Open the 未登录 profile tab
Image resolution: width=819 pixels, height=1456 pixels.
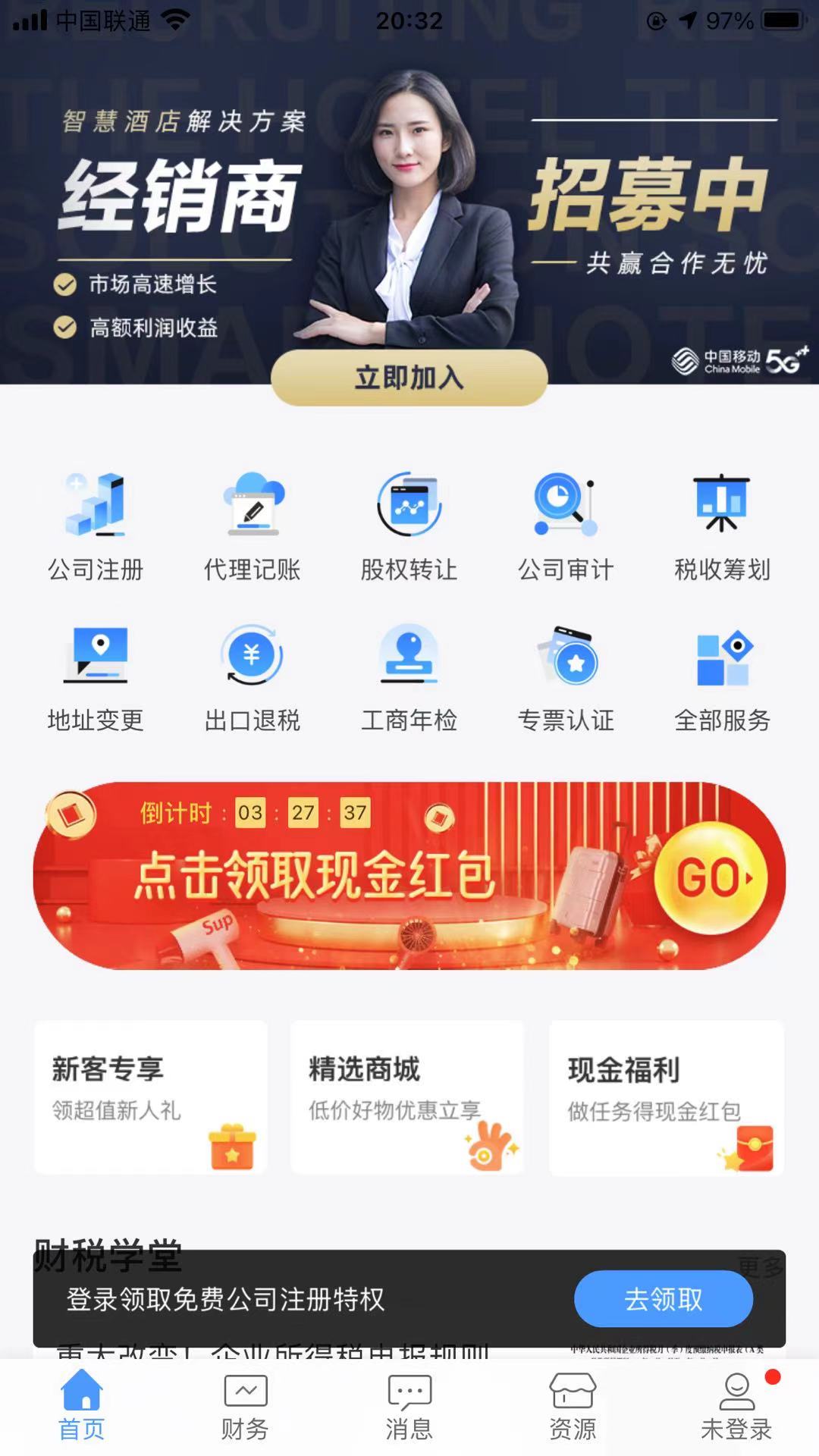736,1407
